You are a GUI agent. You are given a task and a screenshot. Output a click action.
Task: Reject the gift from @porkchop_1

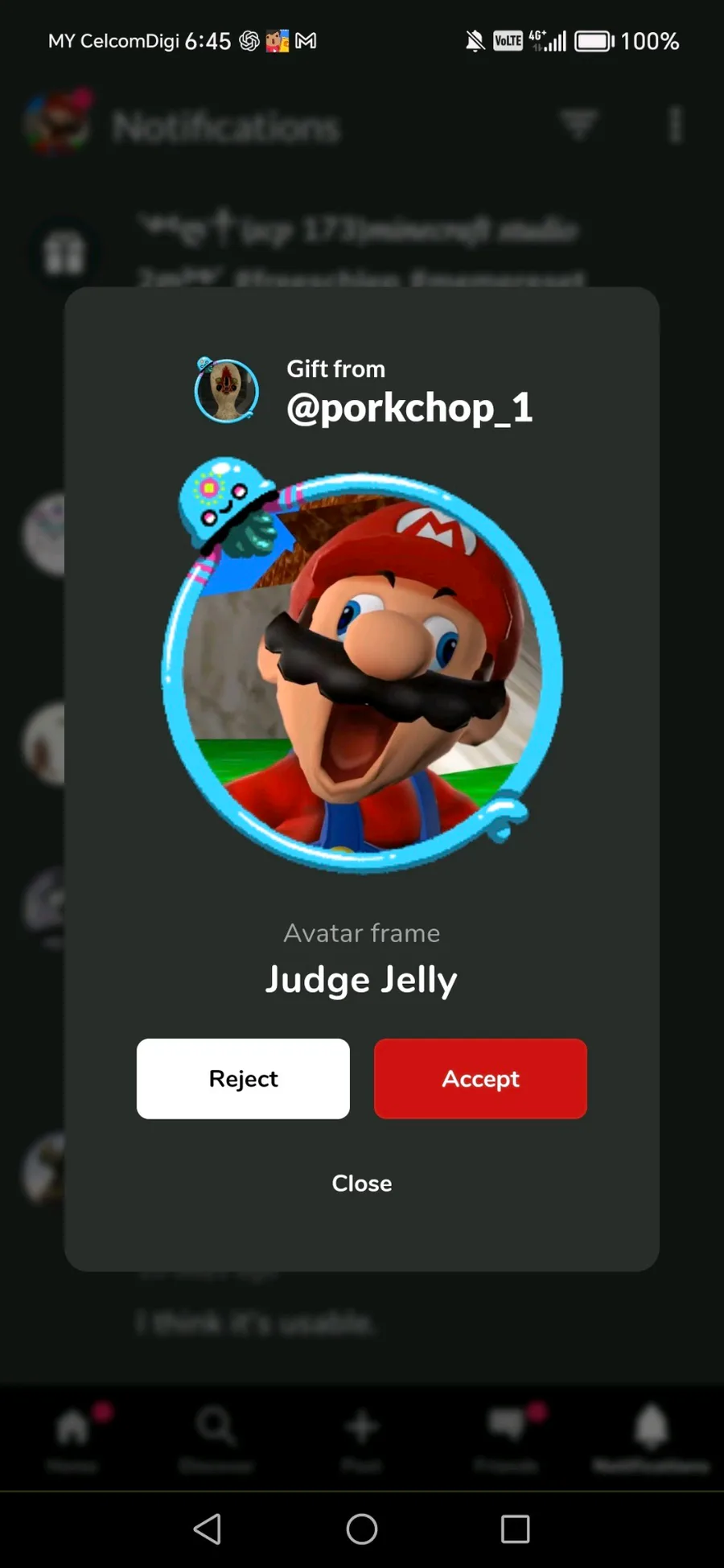coord(243,1078)
